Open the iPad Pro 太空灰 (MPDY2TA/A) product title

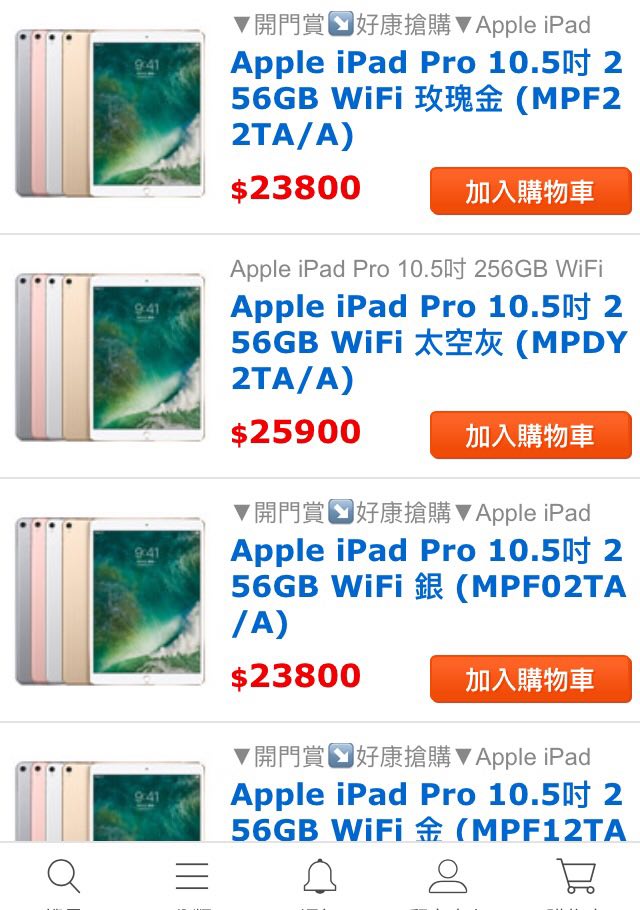click(x=428, y=342)
